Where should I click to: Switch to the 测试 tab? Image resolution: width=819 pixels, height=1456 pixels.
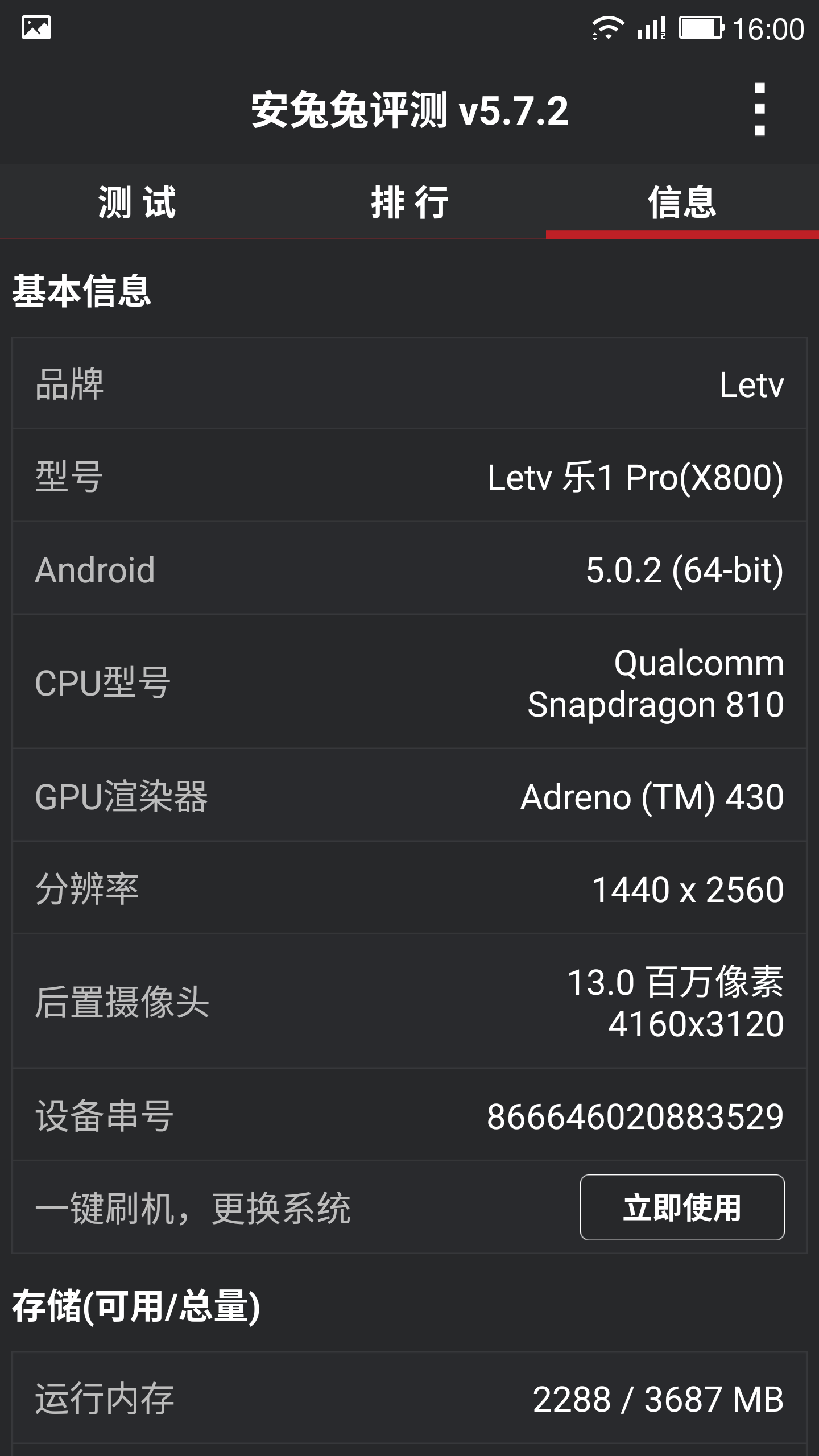(136, 202)
